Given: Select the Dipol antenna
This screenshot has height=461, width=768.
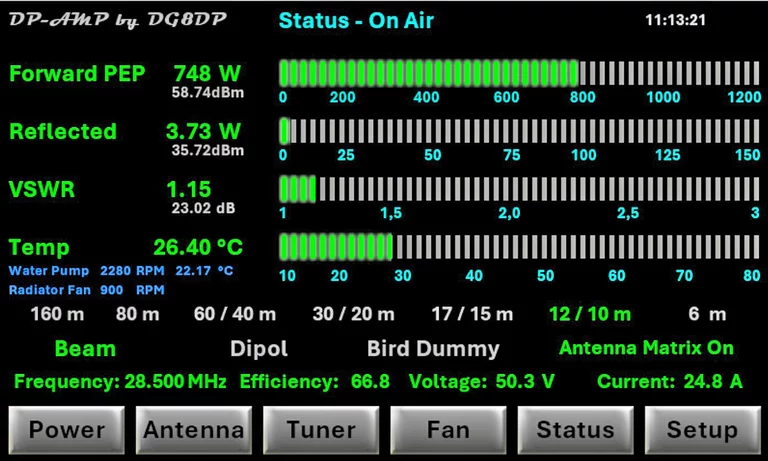Looking at the screenshot, I should coord(259,349).
